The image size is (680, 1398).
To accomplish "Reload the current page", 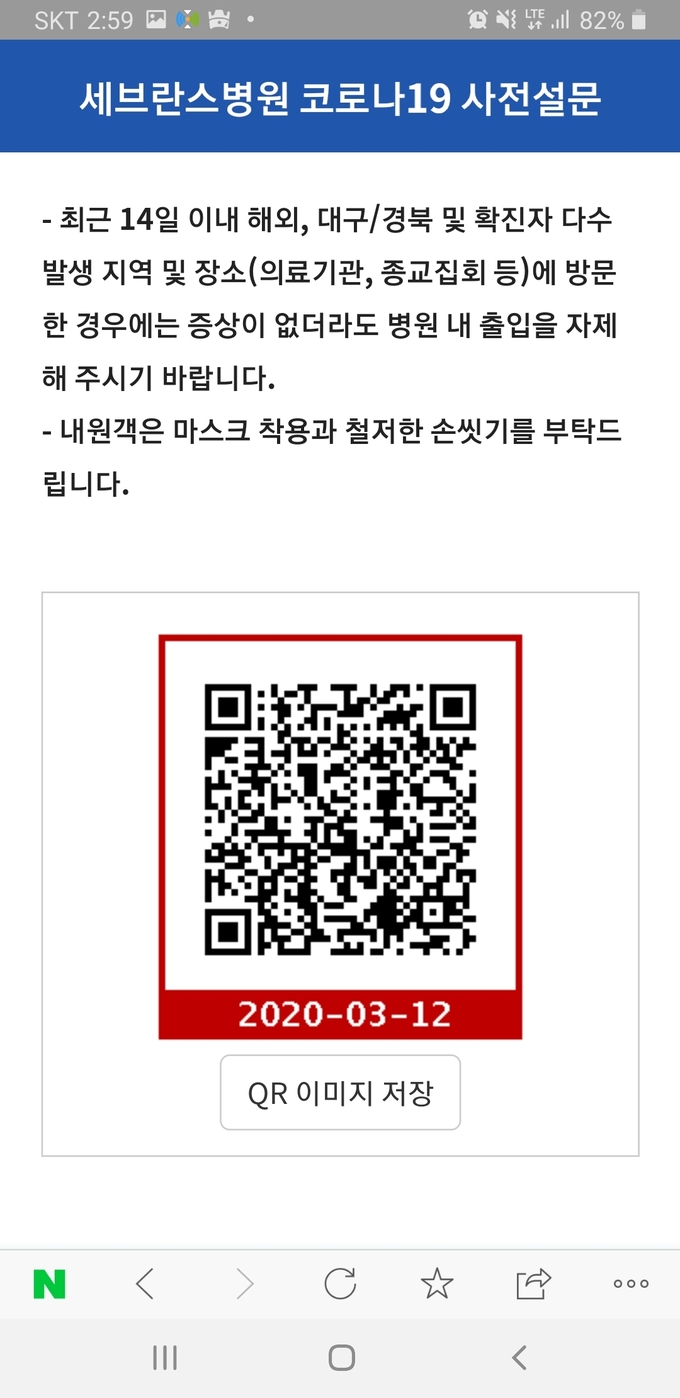I will 340,1284.
